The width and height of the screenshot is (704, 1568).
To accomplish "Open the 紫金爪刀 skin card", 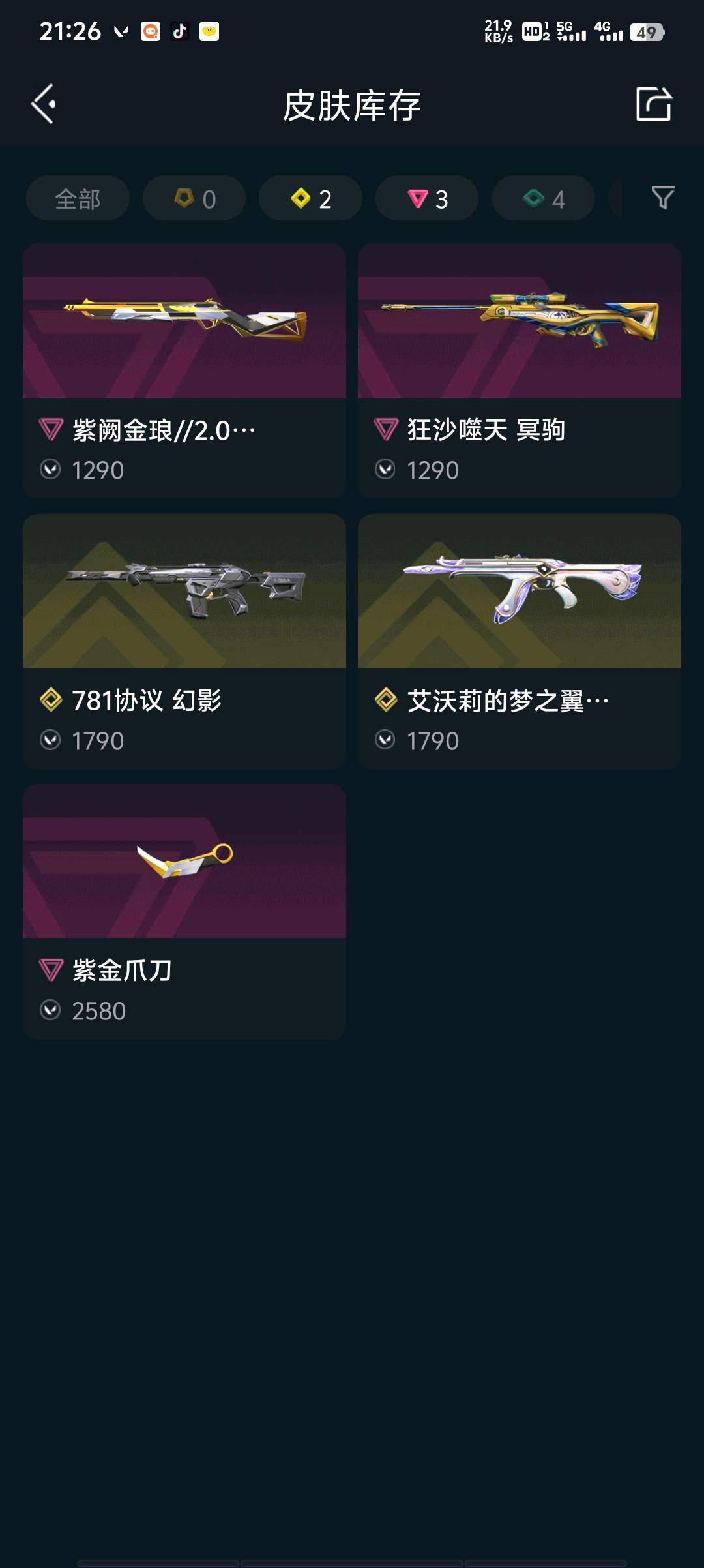I will coord(184,911).
